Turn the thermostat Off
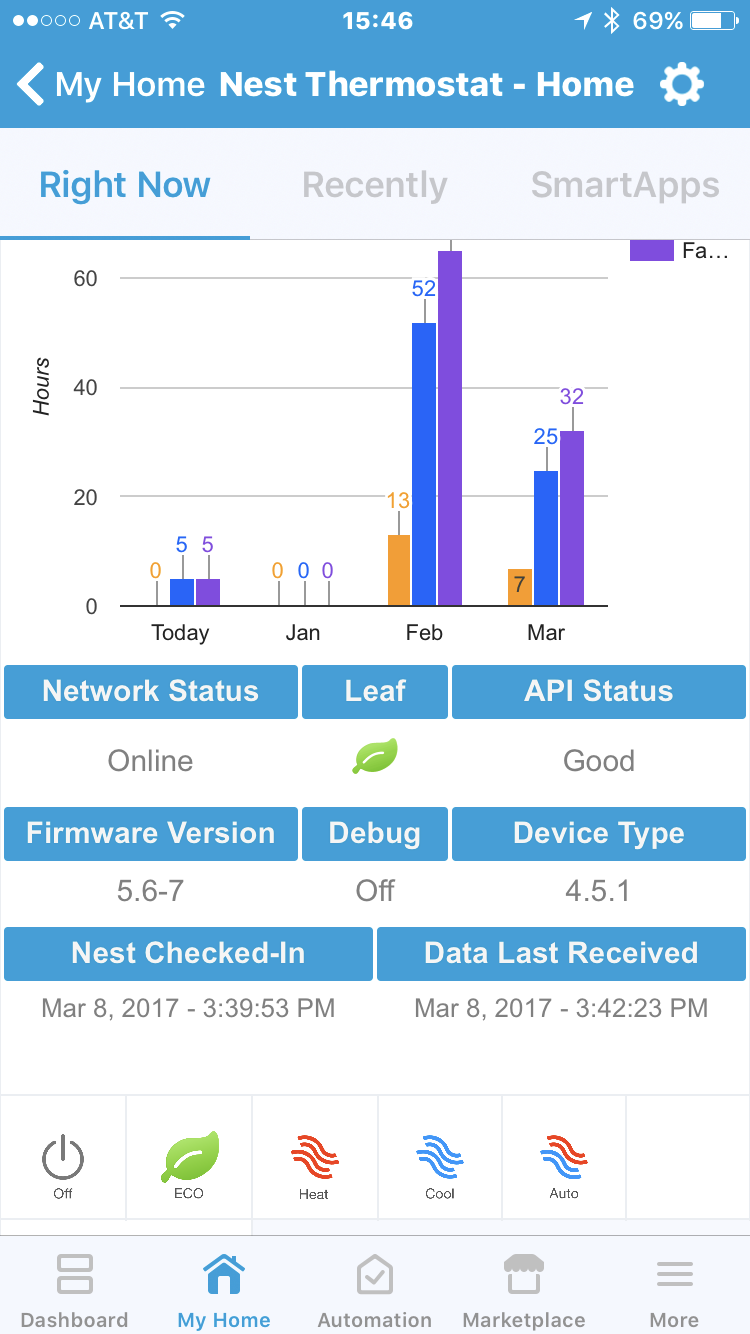 pyautogui.click(x=63, y=1165)
